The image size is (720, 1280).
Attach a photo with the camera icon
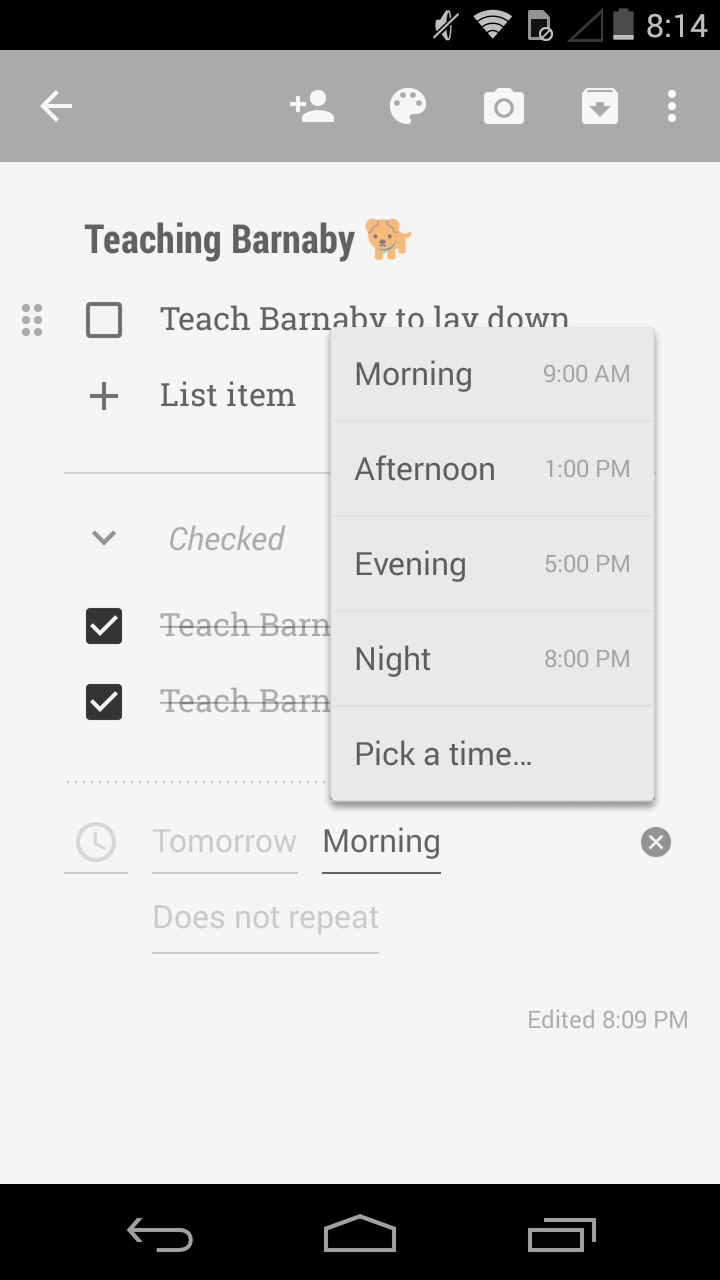click(x=504, y=106)
